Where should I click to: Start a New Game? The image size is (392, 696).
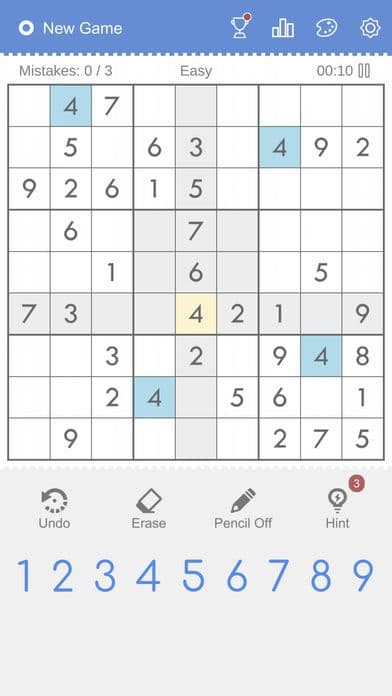[x=71, y=28]
